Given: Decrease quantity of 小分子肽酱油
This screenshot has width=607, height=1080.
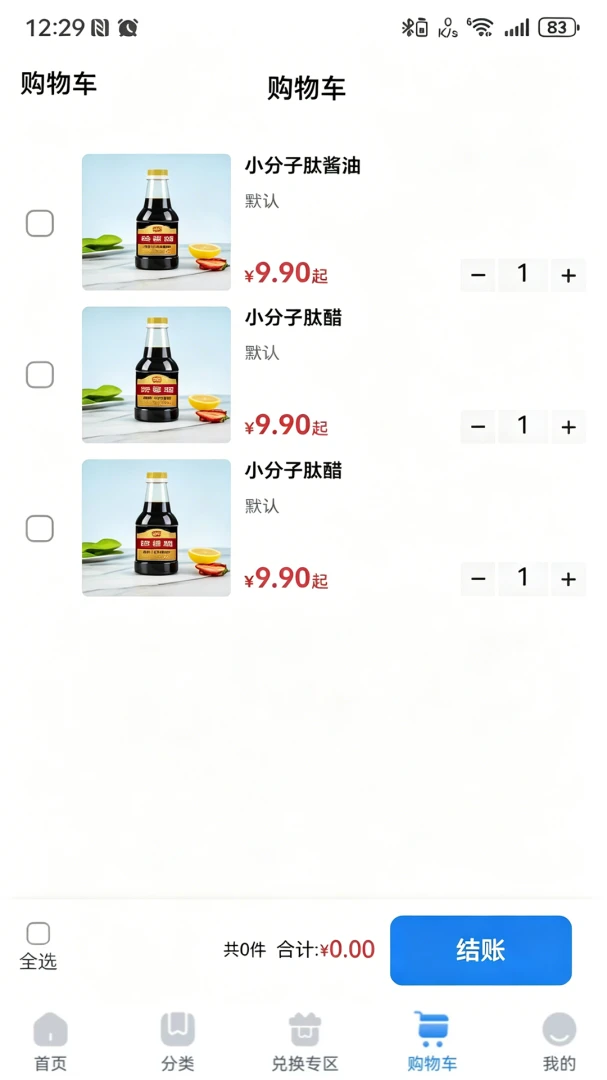Looking at the screenshot, I should coord(477,276).
